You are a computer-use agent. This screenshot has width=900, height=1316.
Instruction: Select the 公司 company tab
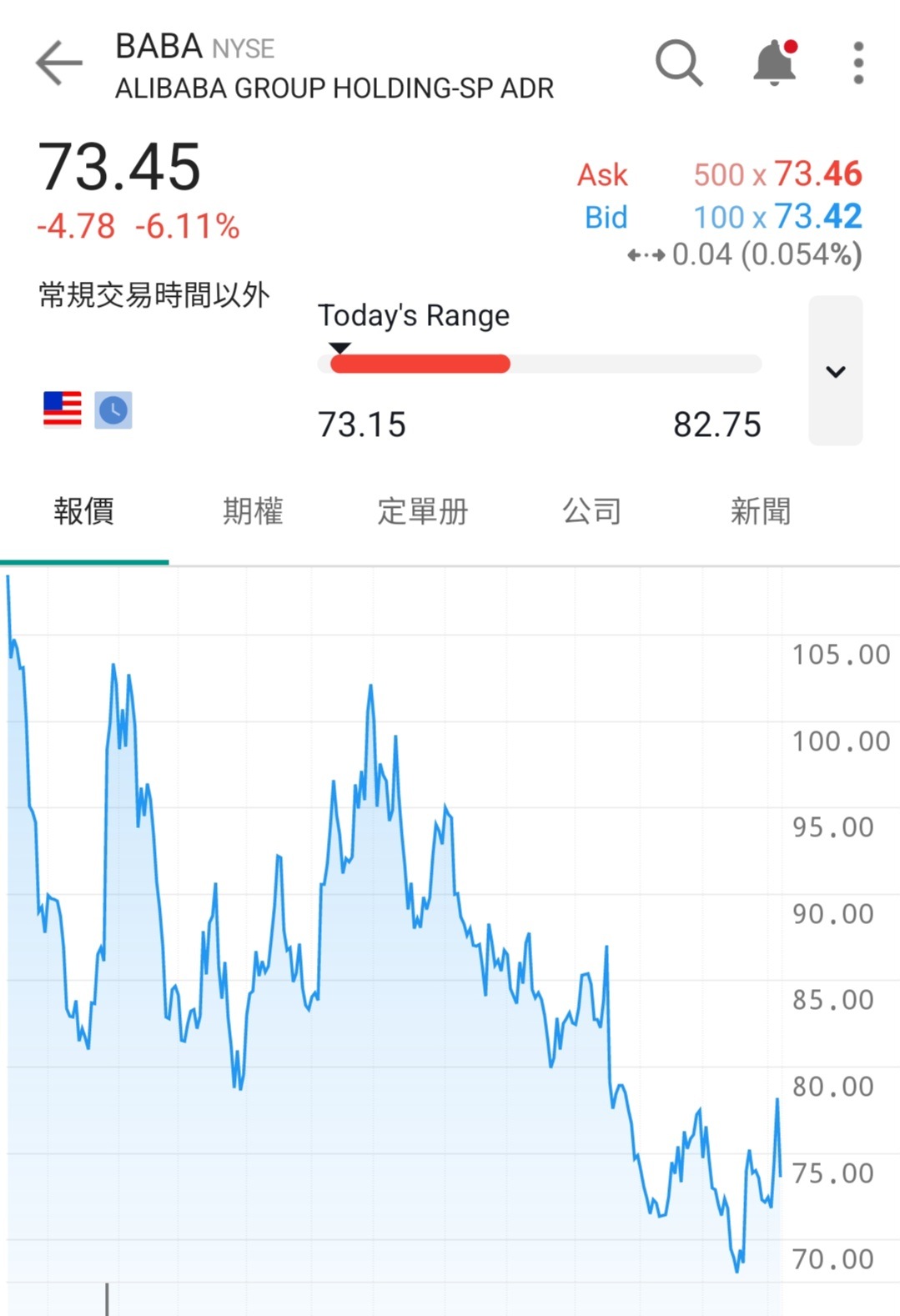pyautogui.click(x=591, y=512)
